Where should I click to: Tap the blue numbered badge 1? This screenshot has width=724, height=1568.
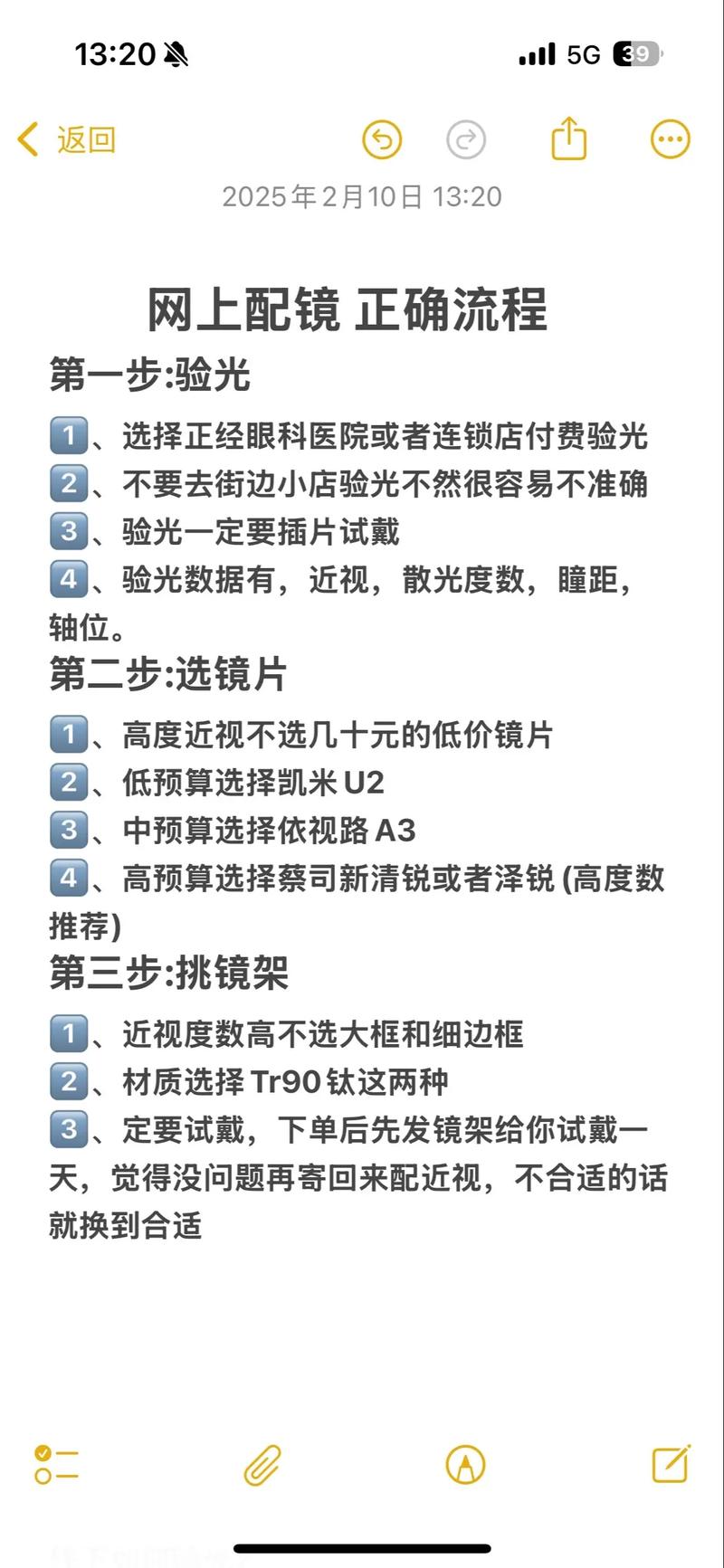pos(68,436)
